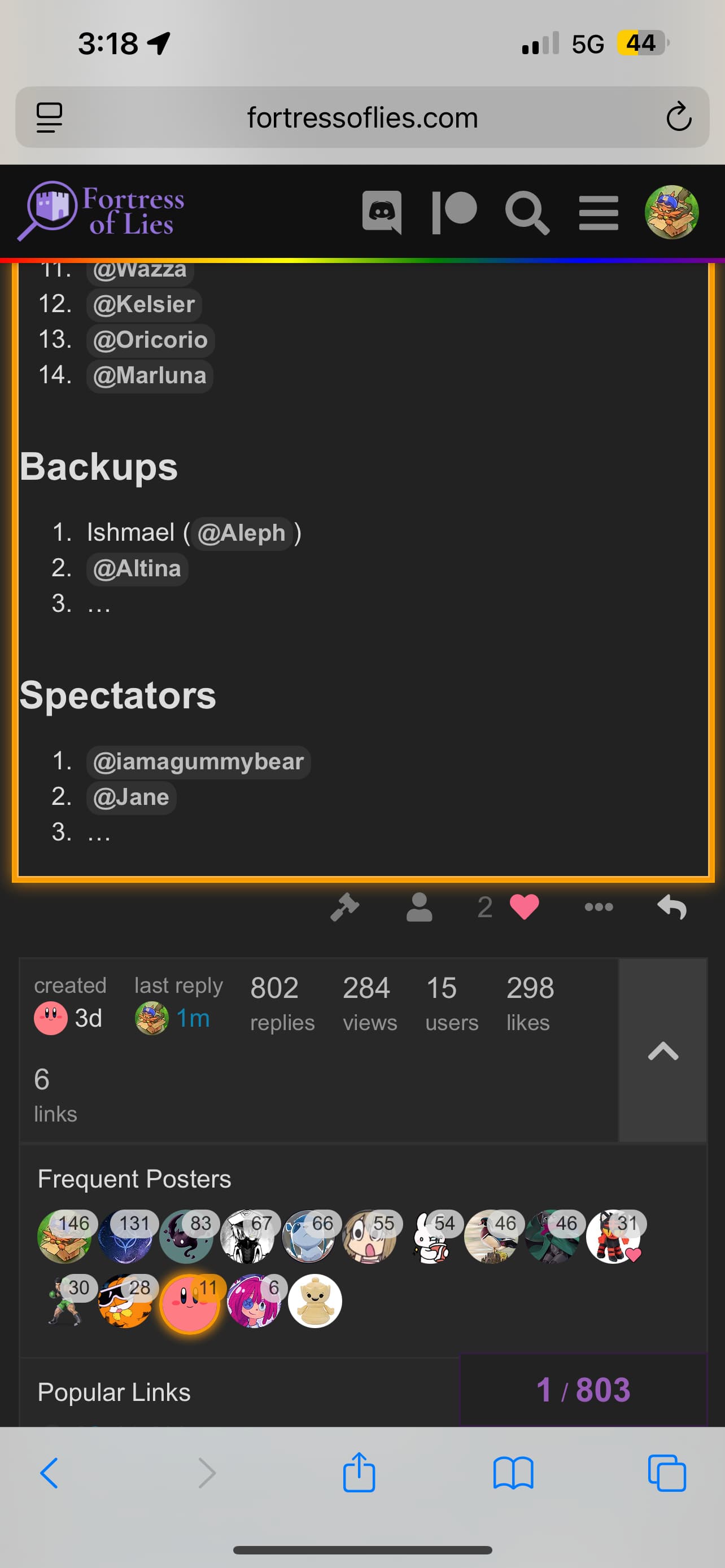The height and width of the screenshot is (1568, 725).
Task: Collapse the topic summary with chevron
Action: [663, 1050]
